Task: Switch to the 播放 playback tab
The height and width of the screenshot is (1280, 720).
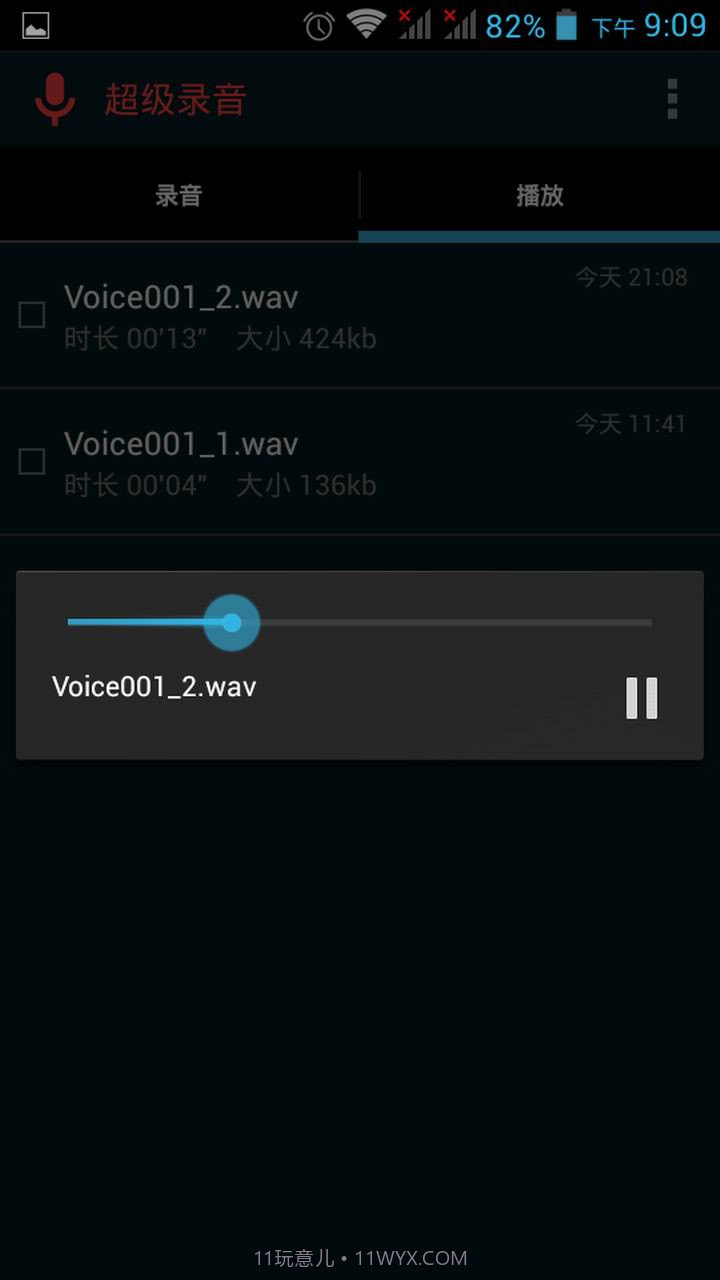Action: [x=539, y=195]
